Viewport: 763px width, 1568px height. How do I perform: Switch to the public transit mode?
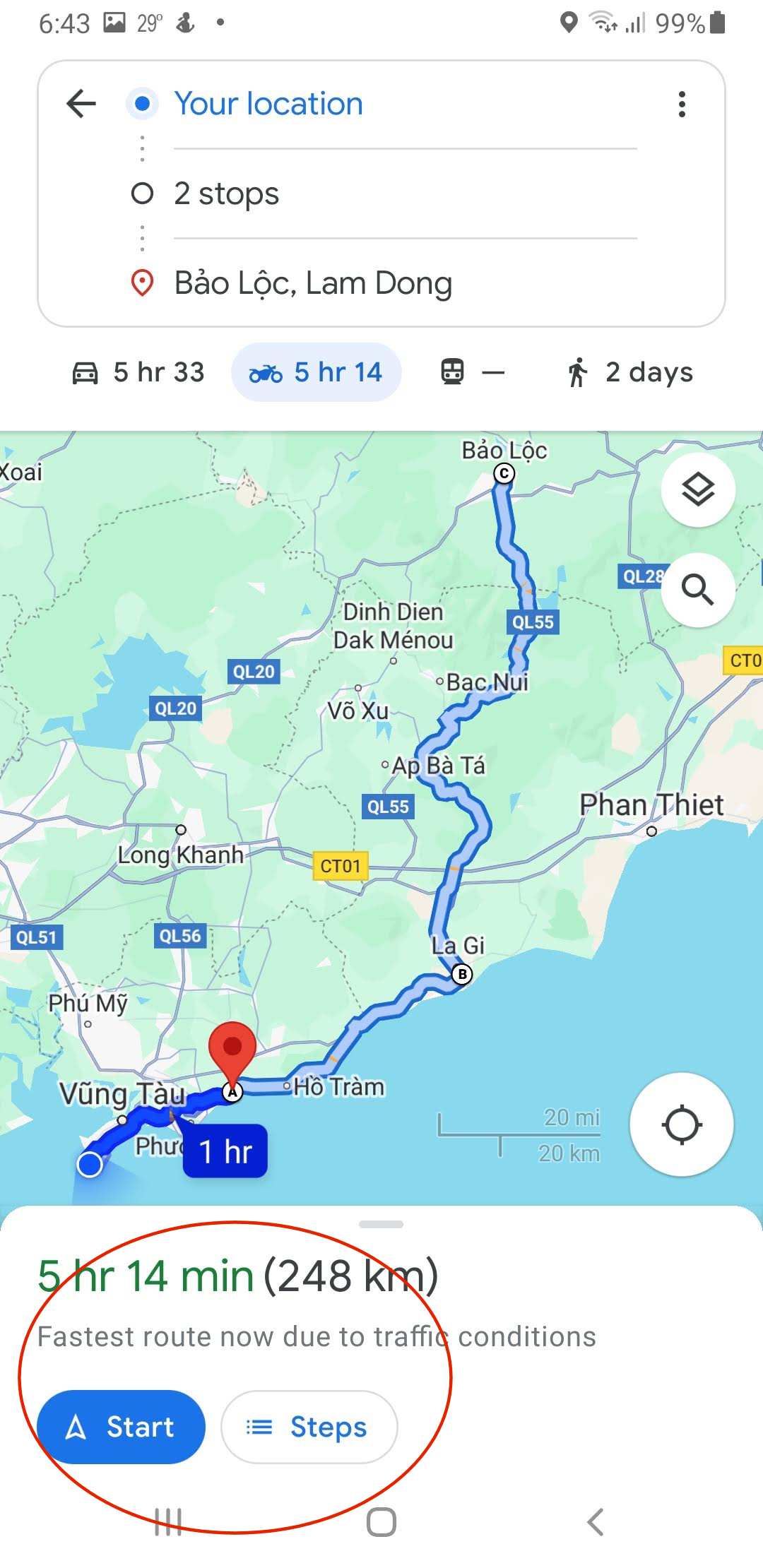click(472, 372)
